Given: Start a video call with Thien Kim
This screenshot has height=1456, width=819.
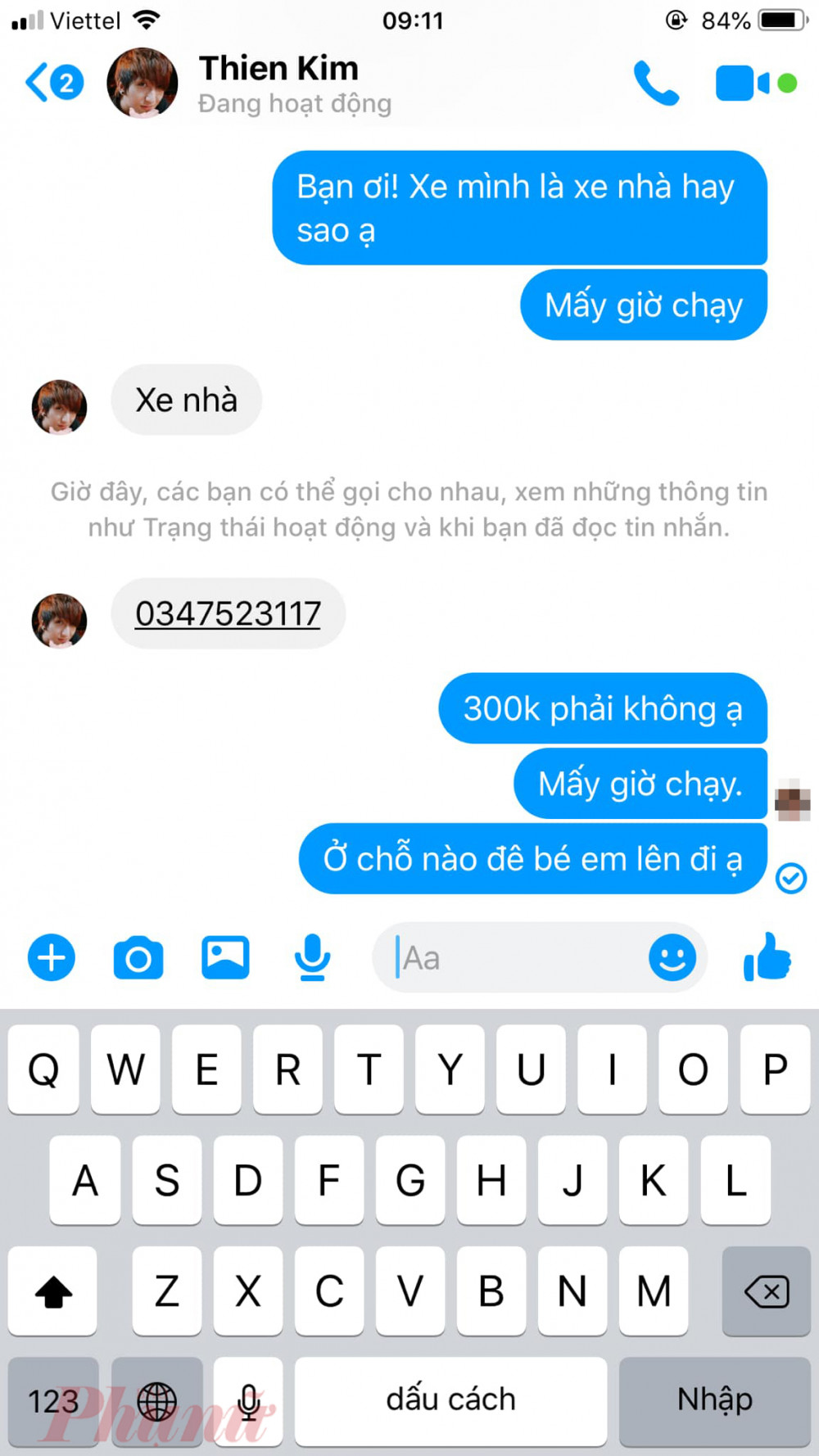Looking at the screenshot, I should point(744,84).
